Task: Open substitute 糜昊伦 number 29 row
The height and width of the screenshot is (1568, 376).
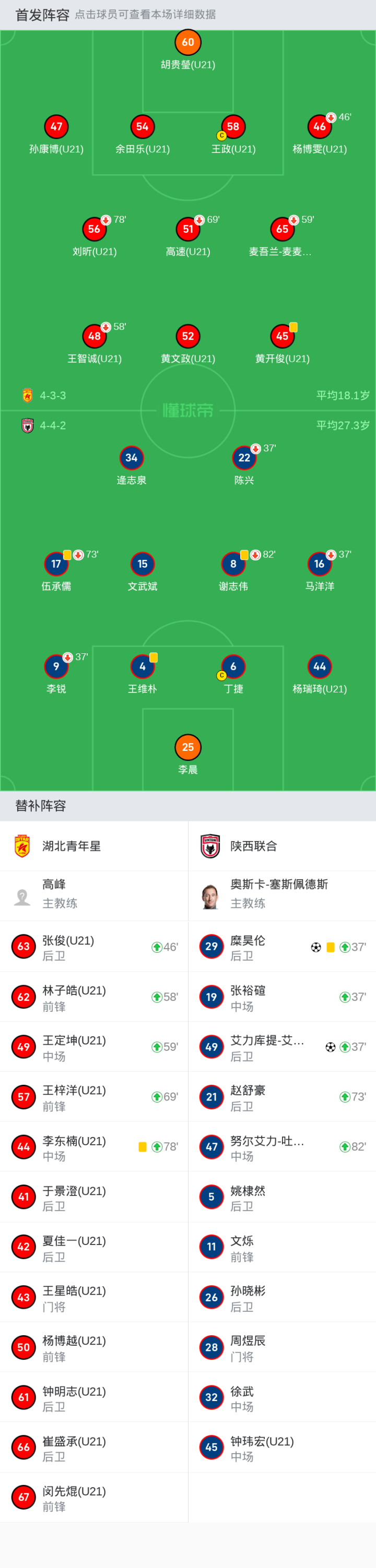Action: [x=281, y=947]
